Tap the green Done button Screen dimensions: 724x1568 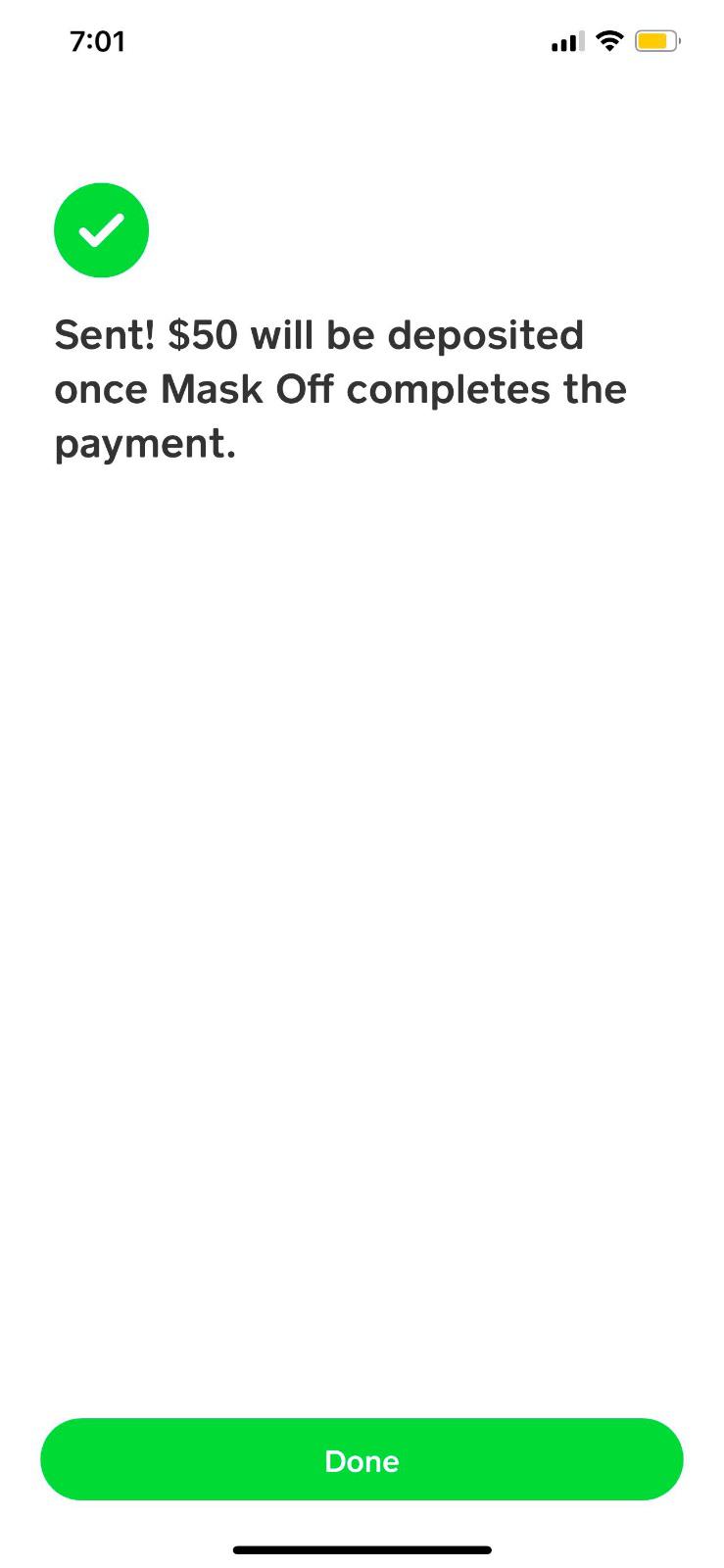click(362, 1459)
